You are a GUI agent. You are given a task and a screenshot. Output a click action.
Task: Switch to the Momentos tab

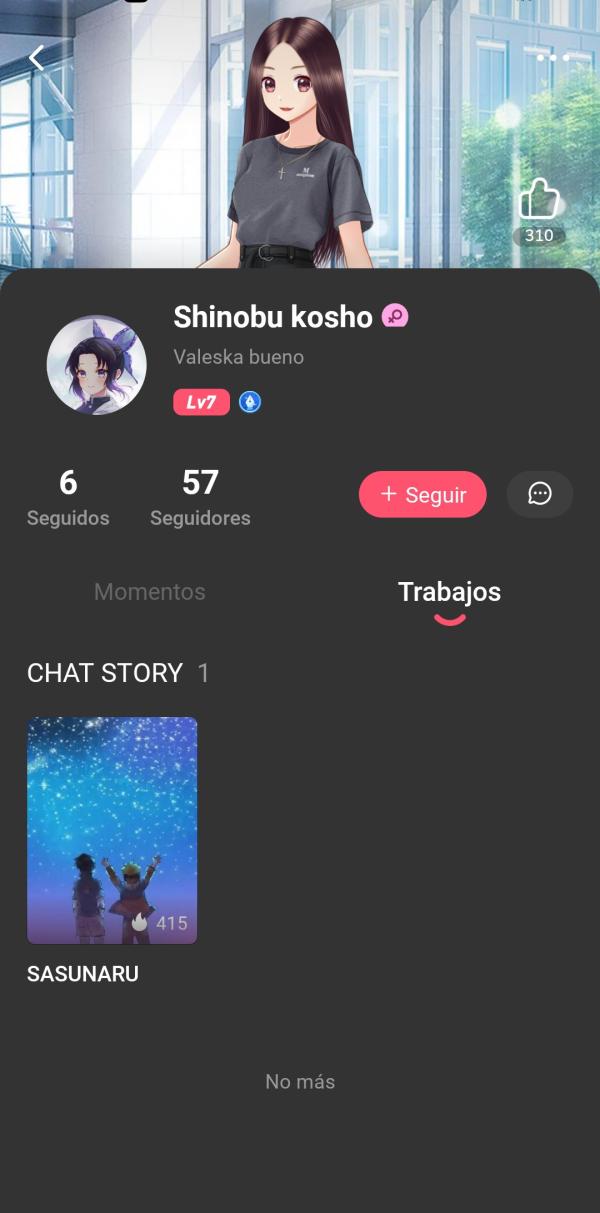(x=150, y=592)
